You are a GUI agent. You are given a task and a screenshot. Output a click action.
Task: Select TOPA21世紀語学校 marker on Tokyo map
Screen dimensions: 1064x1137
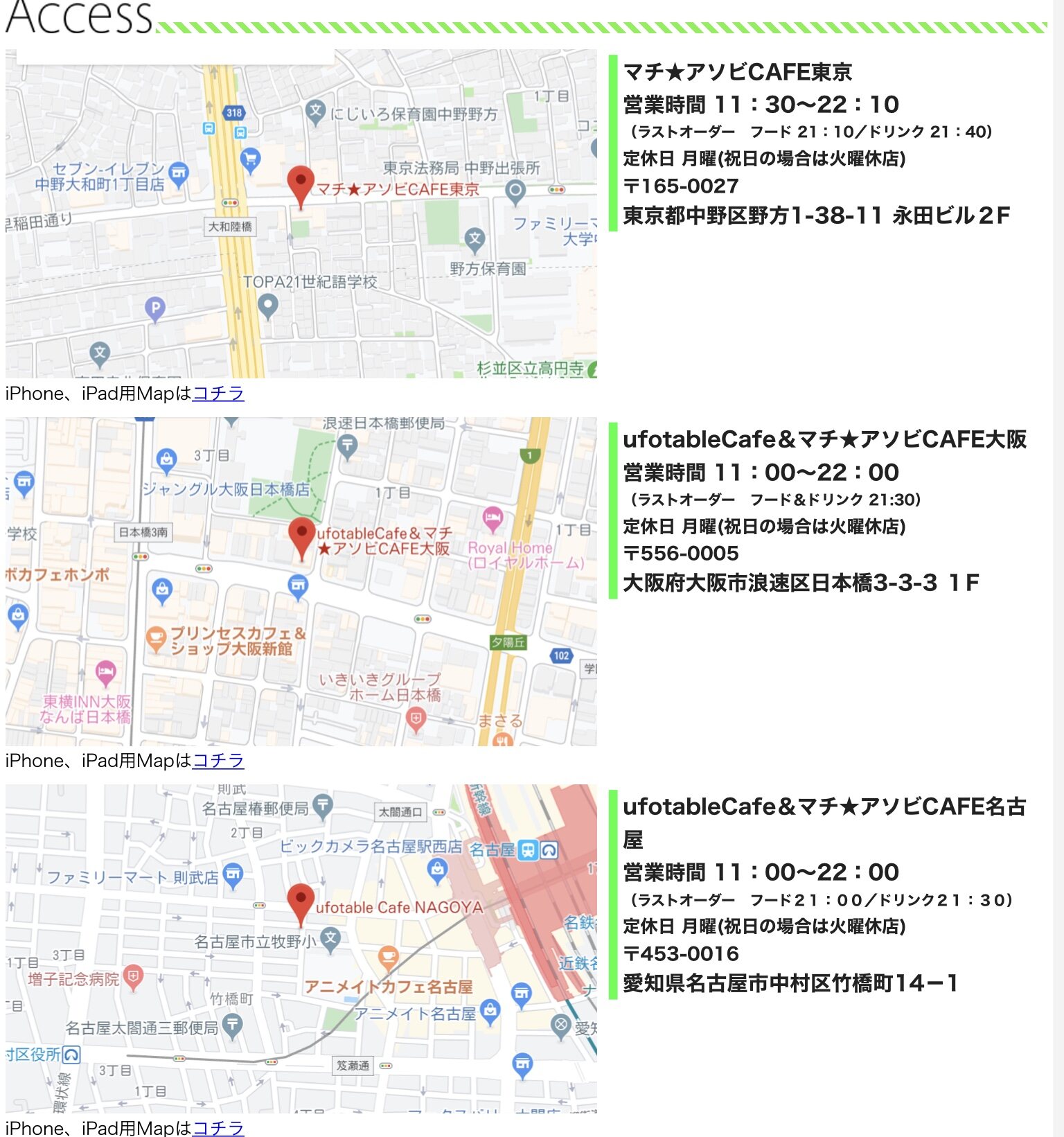(x=268, y=306)
